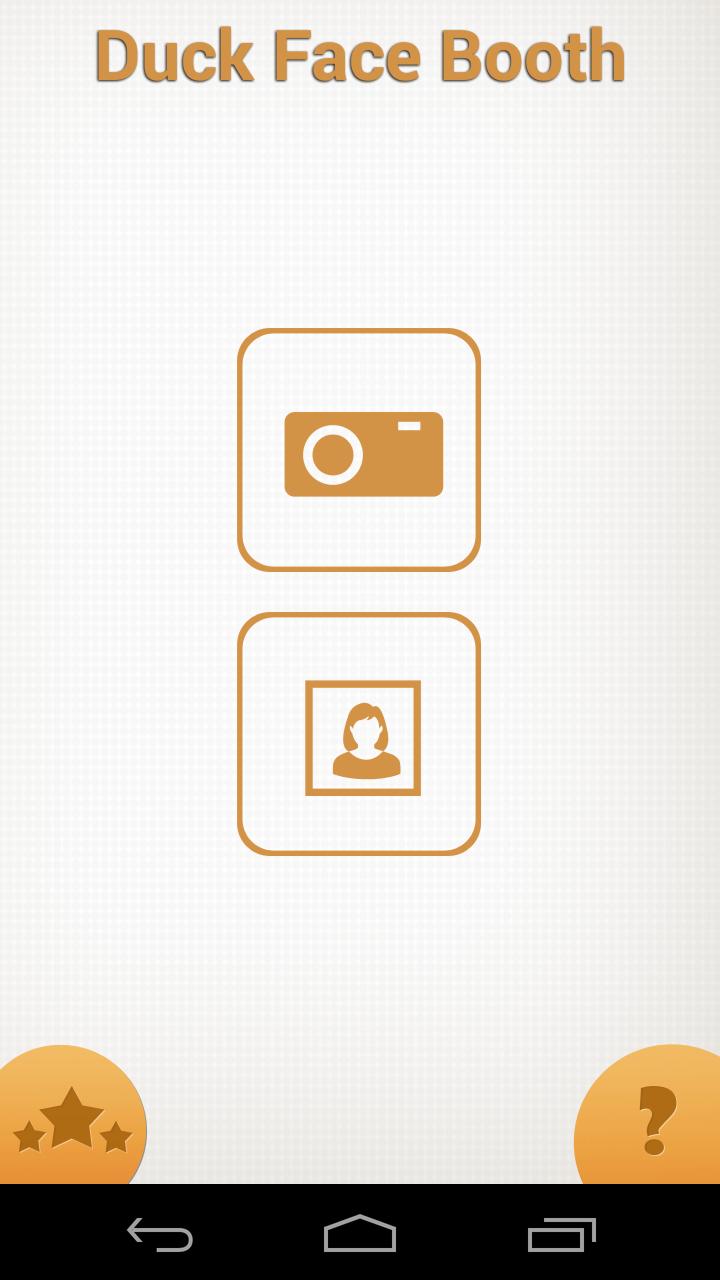Go back using the system back arrow

[160, 1234]
